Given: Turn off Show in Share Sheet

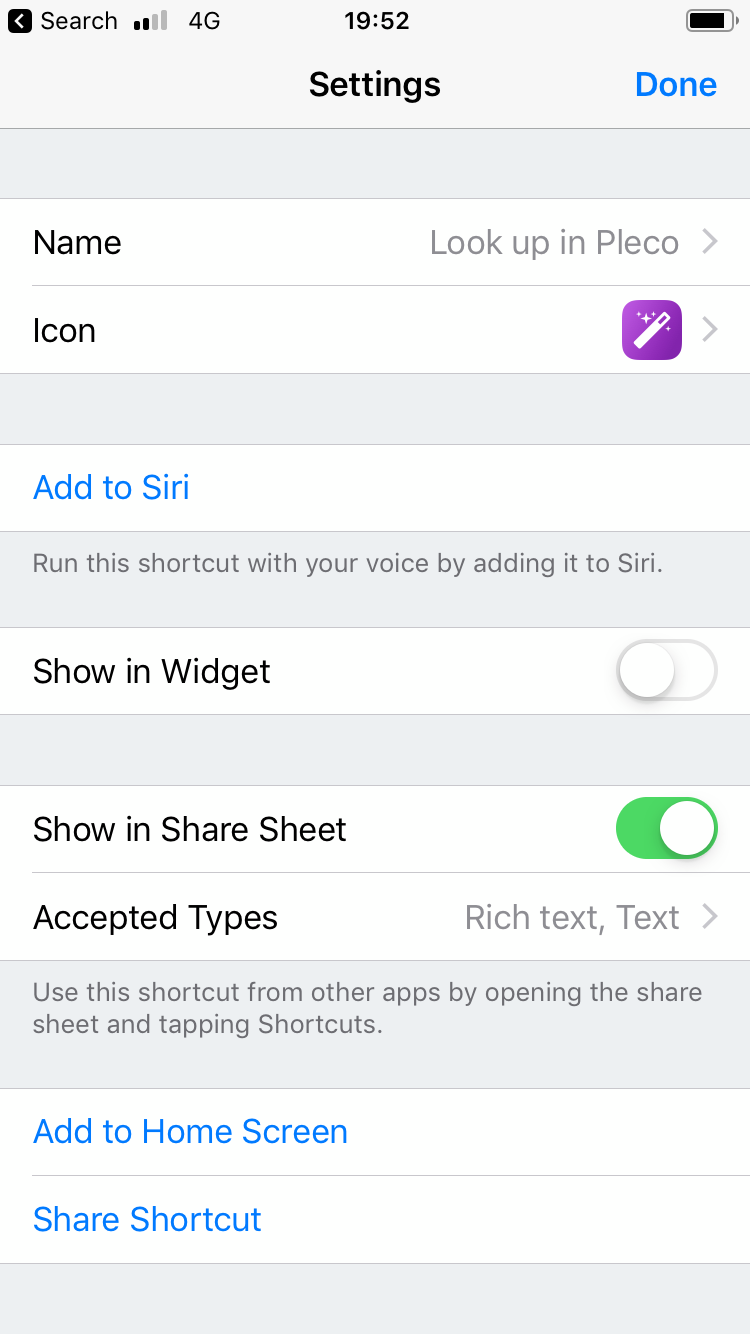Looking at the screenshot, I should 667,828.
